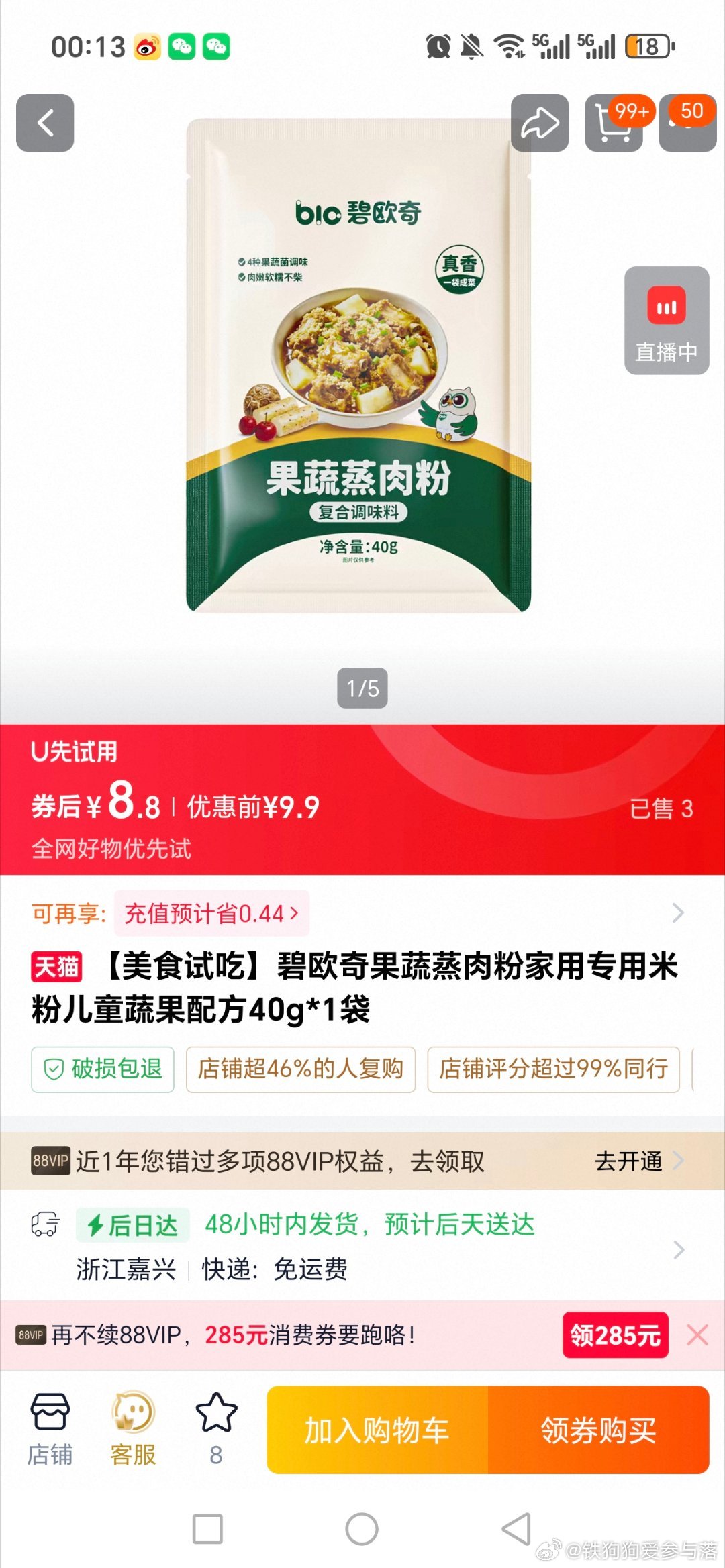This screenshot has height=1568, width=725.
Task: Open the shopping cart icon
Action: (x=613, y=123)
